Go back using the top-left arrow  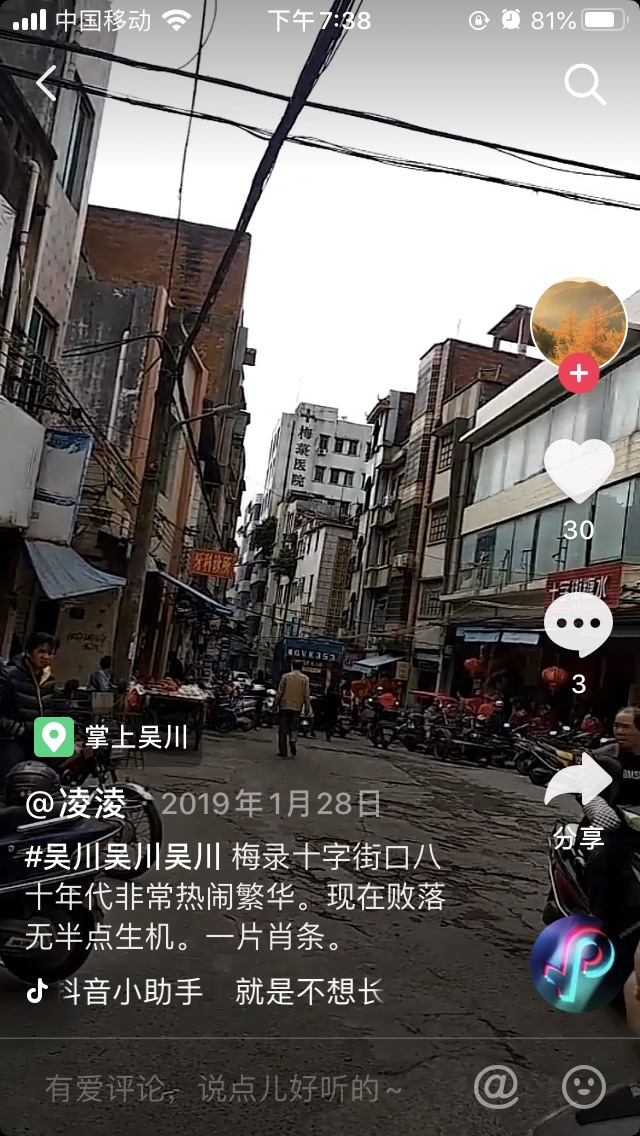46,84
